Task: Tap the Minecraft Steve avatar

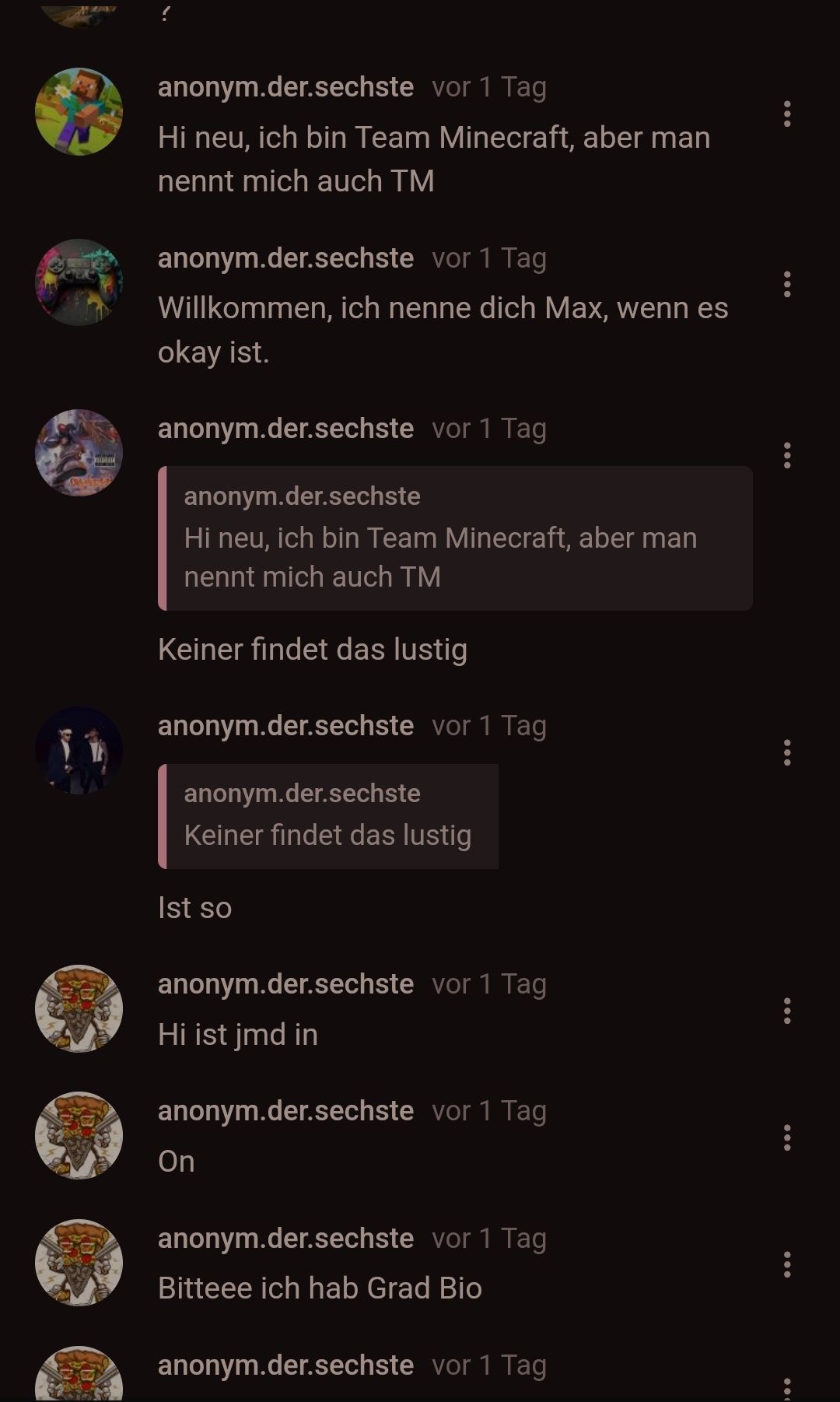Action: point(79,111)
